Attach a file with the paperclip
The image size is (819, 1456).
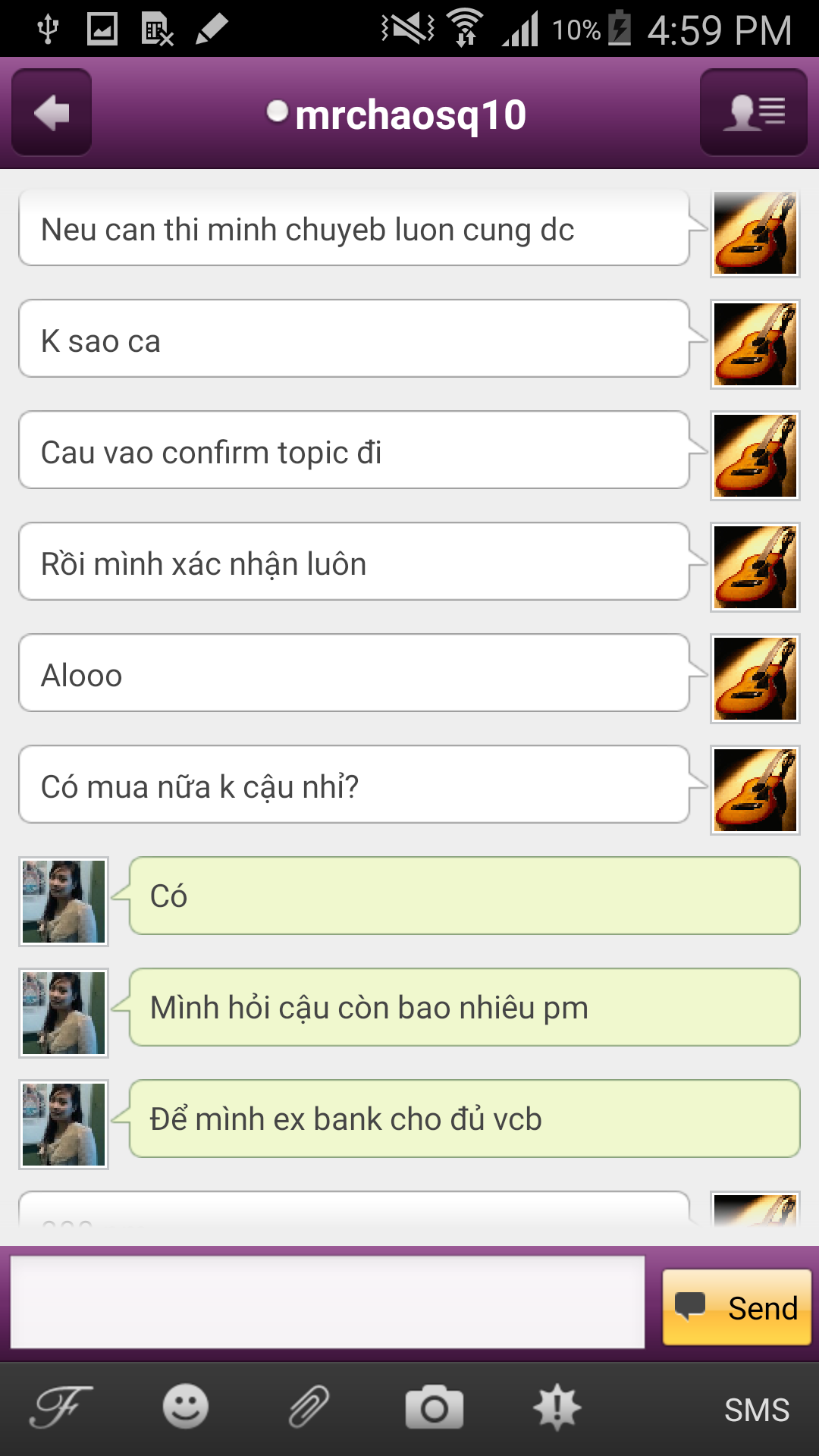309,1407
